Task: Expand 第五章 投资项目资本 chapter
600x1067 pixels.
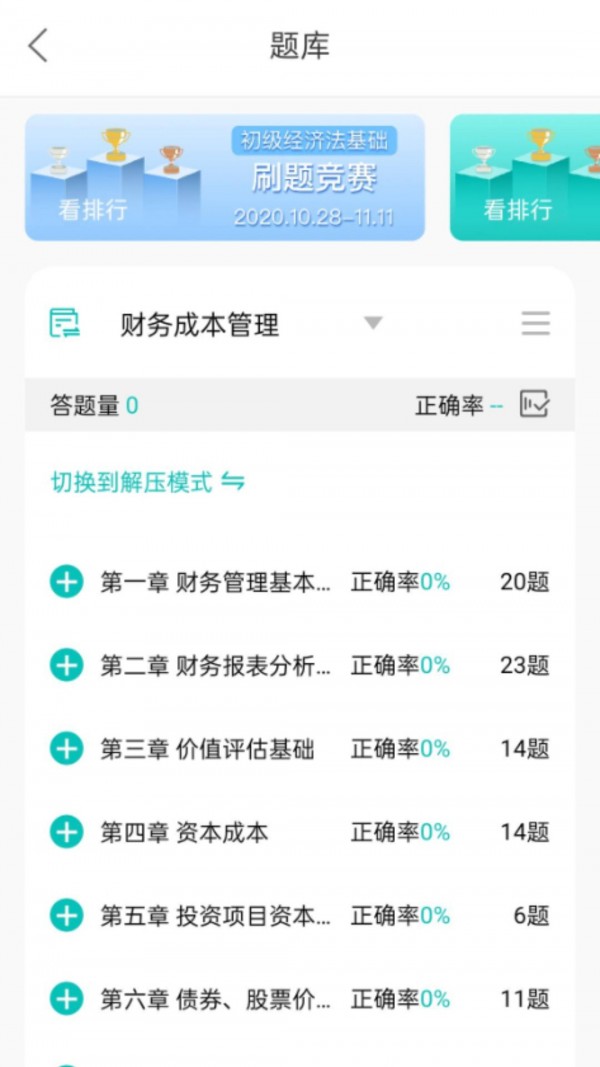Action: [67, 915]
